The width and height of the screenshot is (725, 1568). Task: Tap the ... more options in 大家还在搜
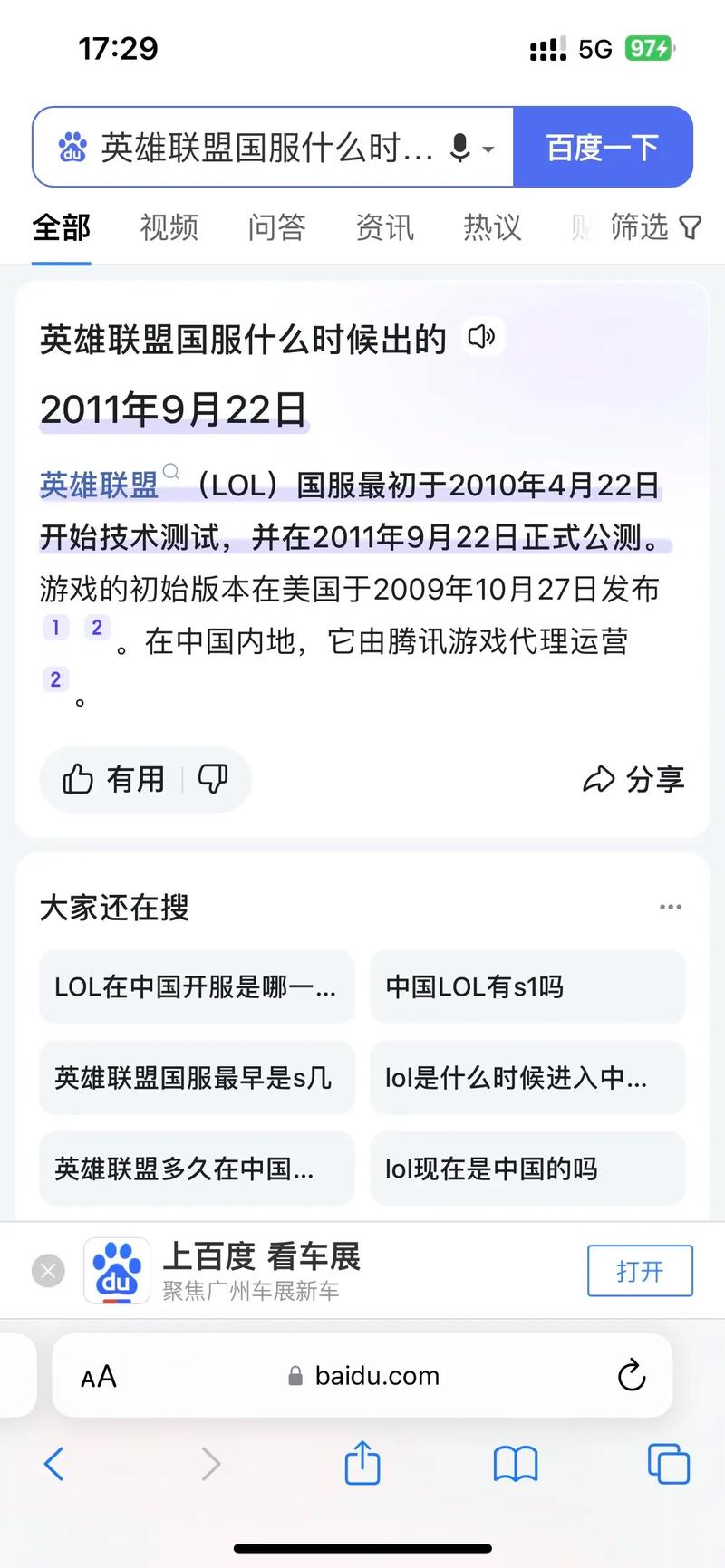coord(671,906)
